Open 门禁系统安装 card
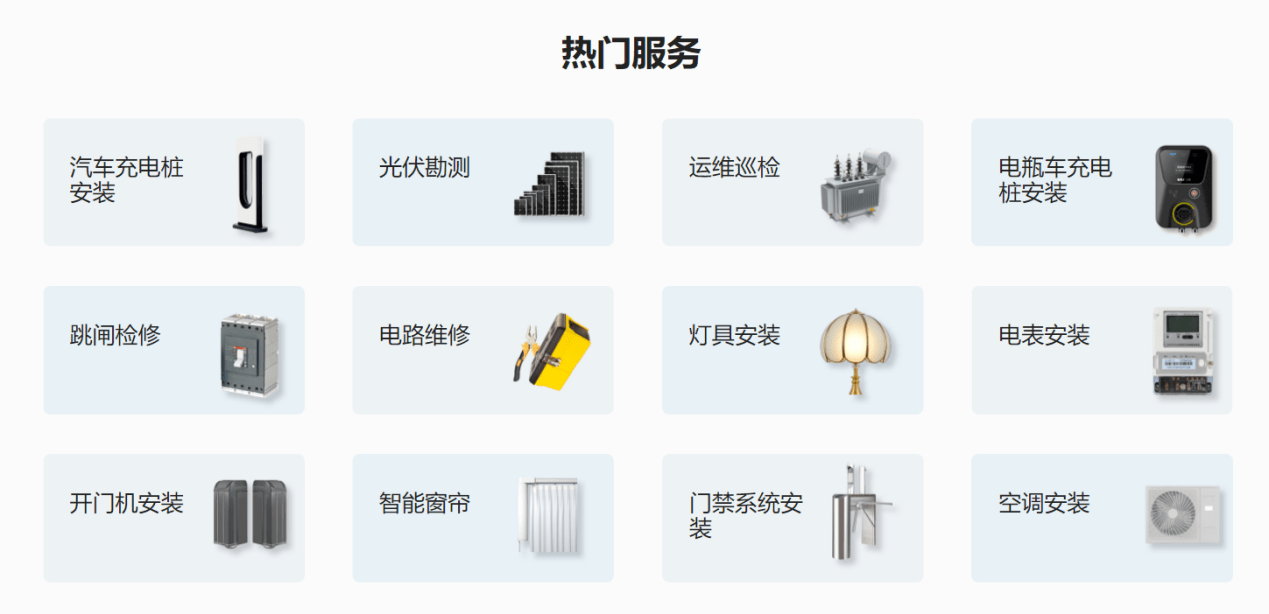Image resolution: width=1269 pixels, height=614 pixels. pyautogui.click(x=792, y=517)
